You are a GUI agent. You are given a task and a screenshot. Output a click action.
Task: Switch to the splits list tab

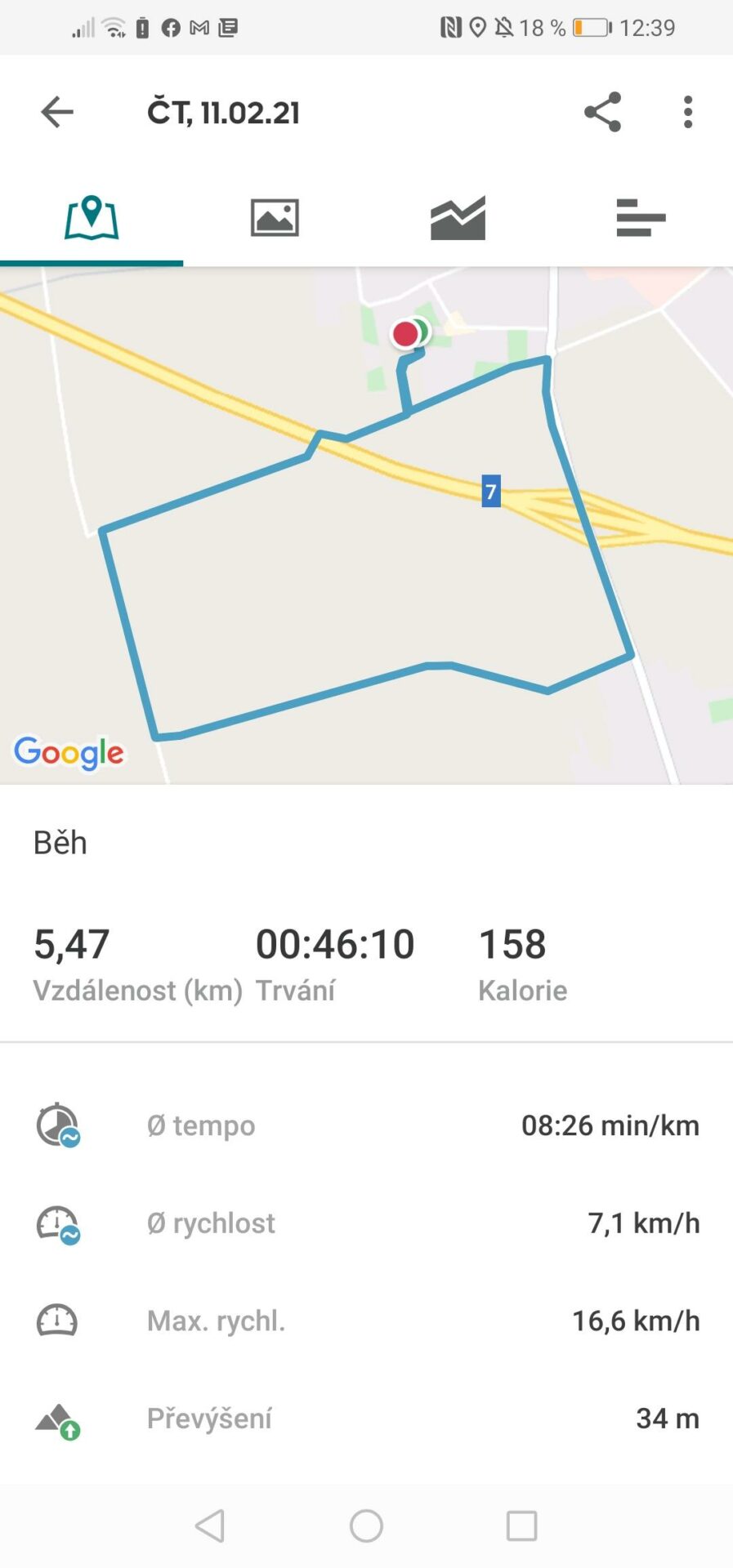pos(641,218)
